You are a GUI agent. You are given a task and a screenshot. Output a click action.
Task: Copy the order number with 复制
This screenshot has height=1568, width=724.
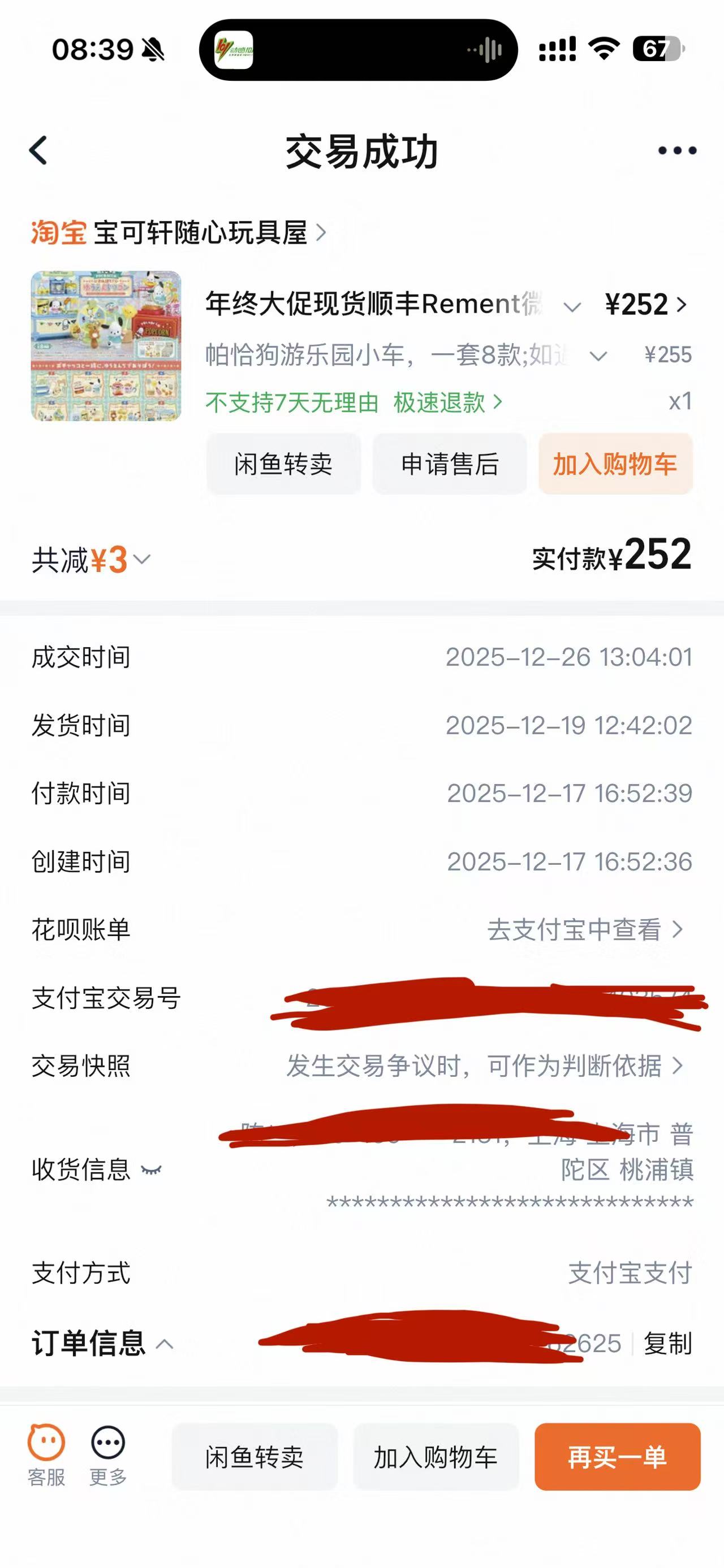[x=667, y=1344]
